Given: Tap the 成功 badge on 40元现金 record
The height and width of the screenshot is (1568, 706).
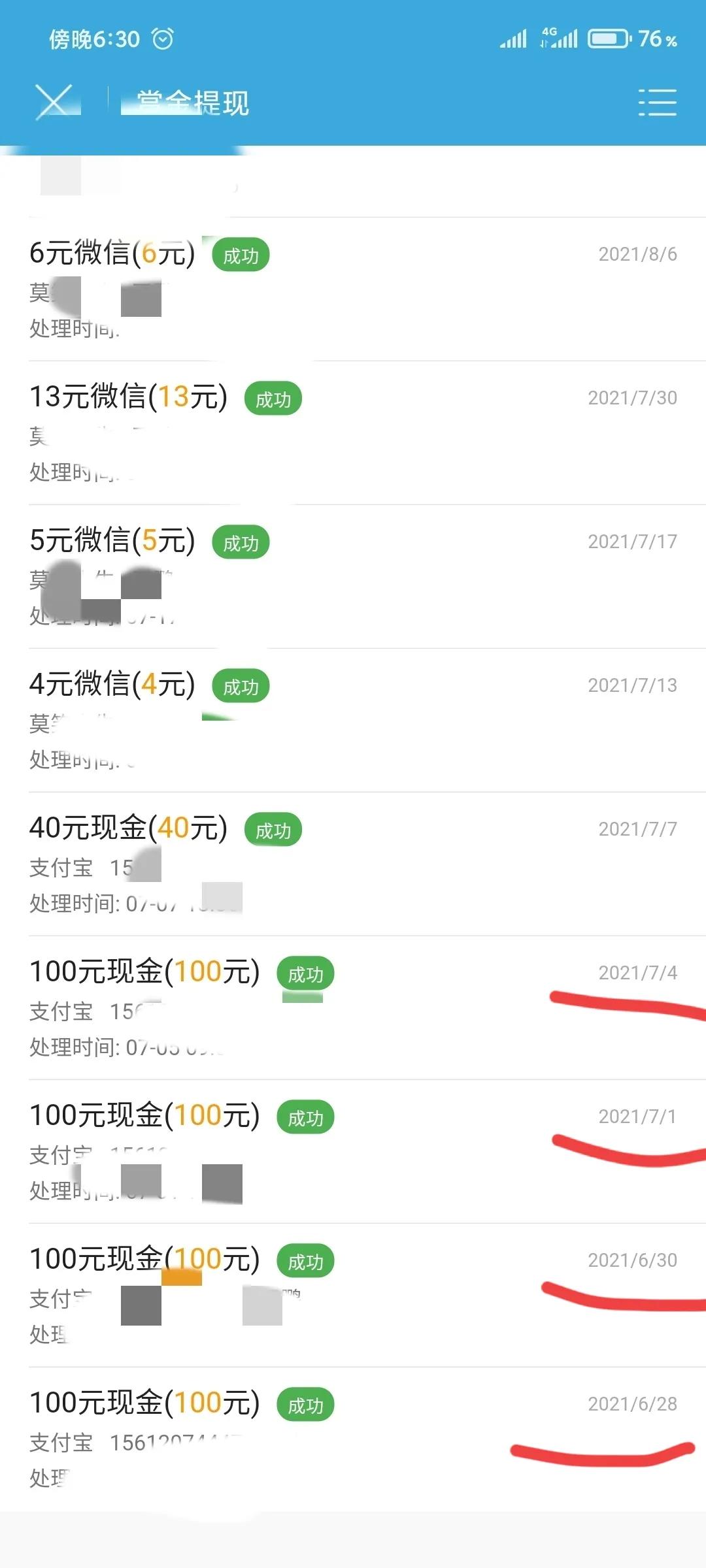Looking at the screenshot, I should point(274,828).
